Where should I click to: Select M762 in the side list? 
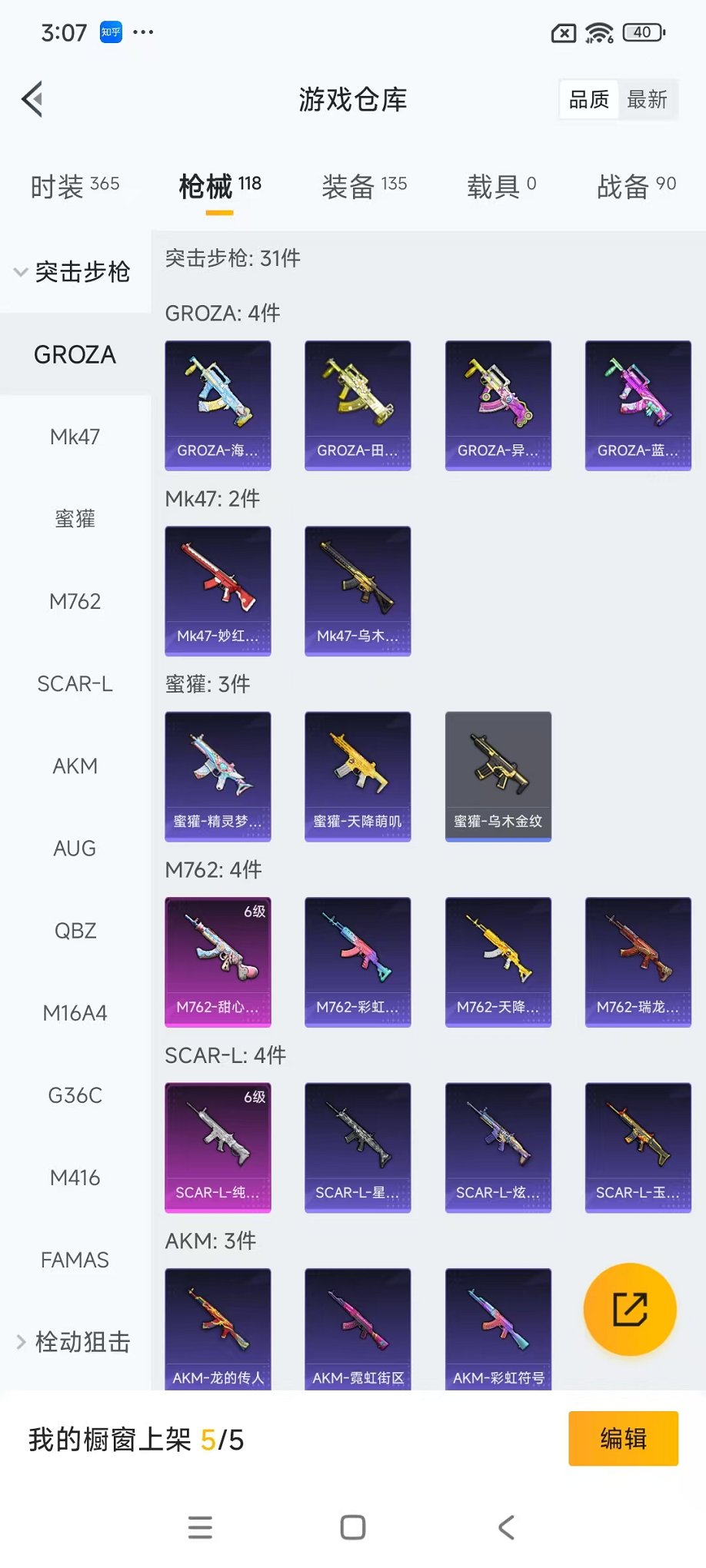coord(75,601)
